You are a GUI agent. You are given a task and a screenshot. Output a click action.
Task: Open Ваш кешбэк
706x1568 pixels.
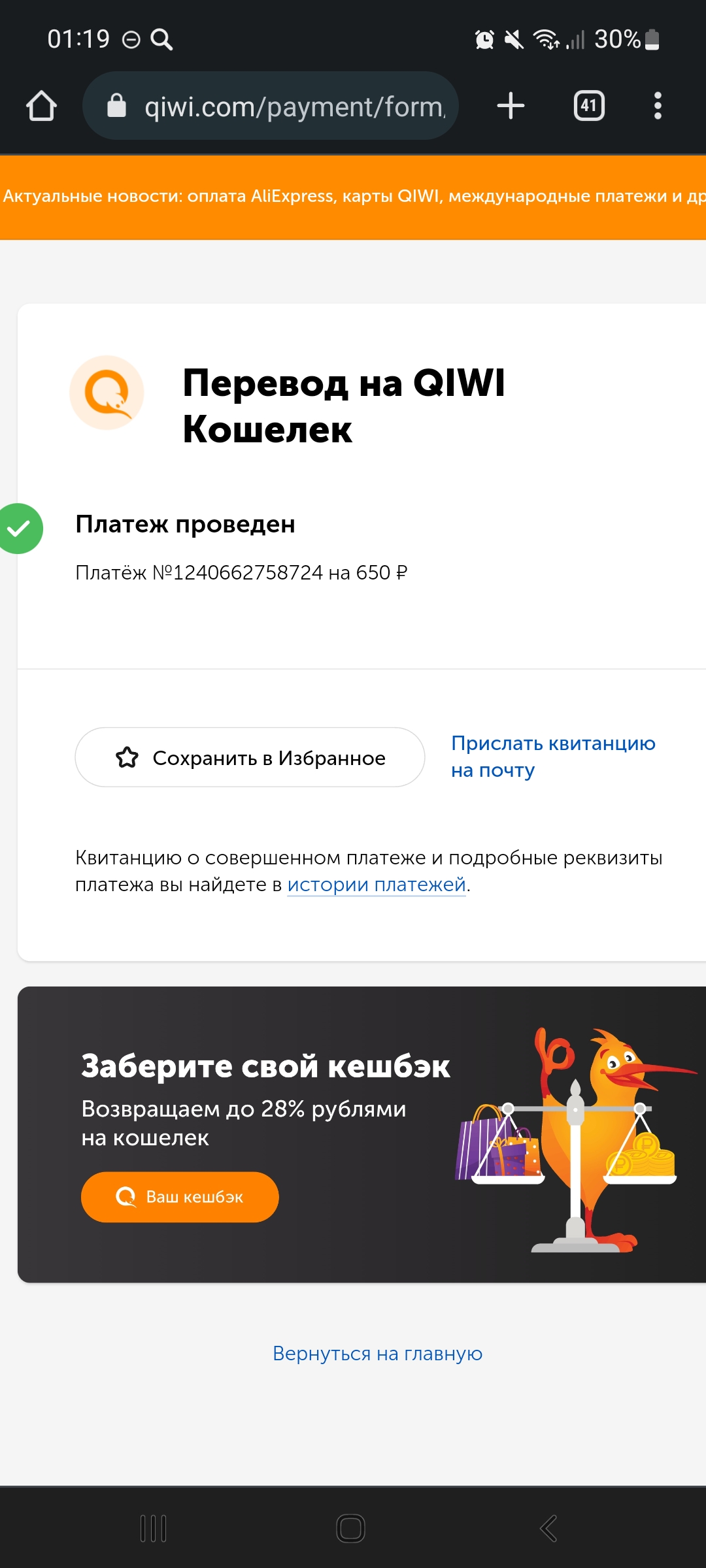[180, 1197]
